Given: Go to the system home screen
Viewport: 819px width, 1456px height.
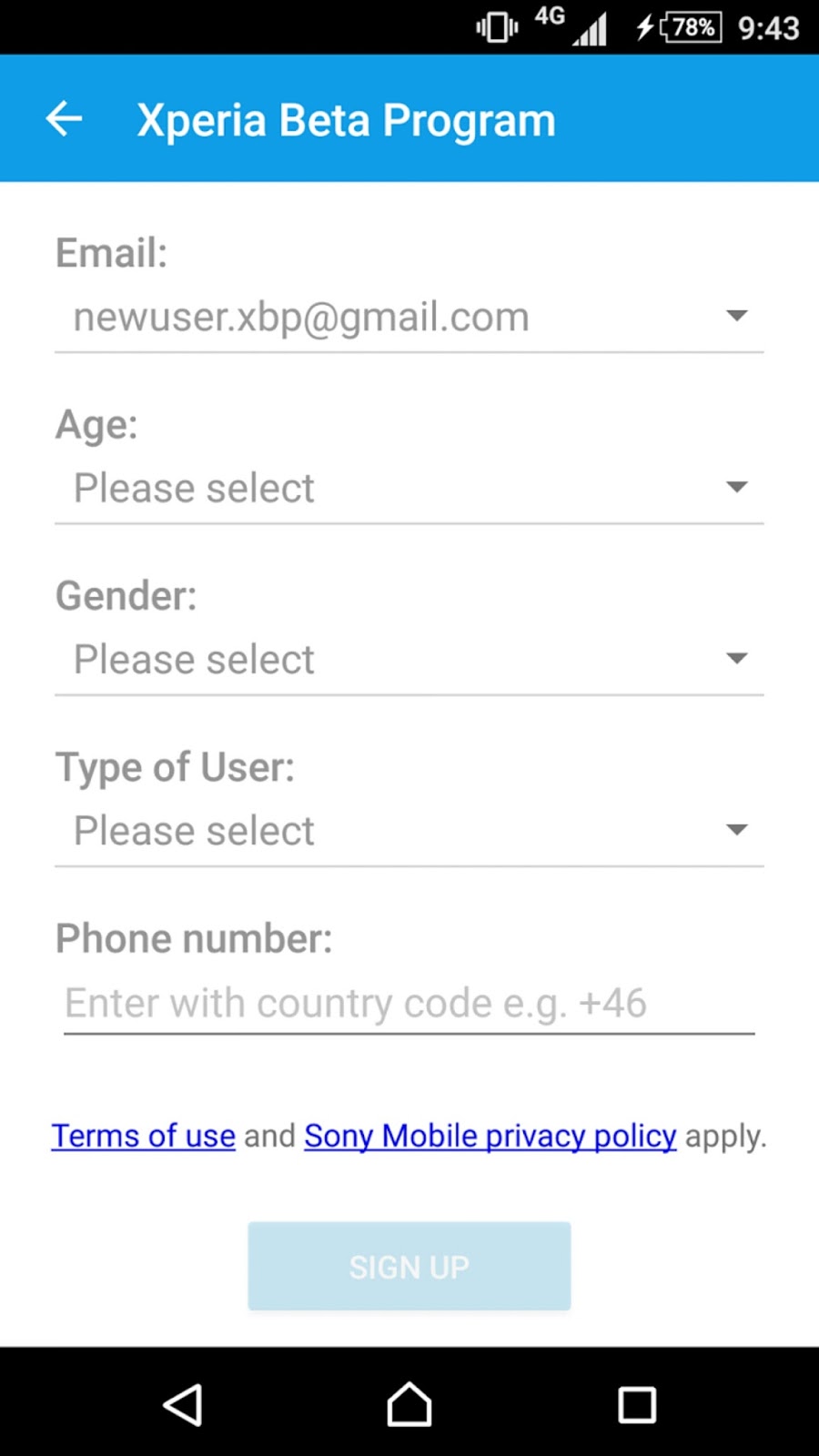Looking at the screenshot, I should coord(409,1404).
